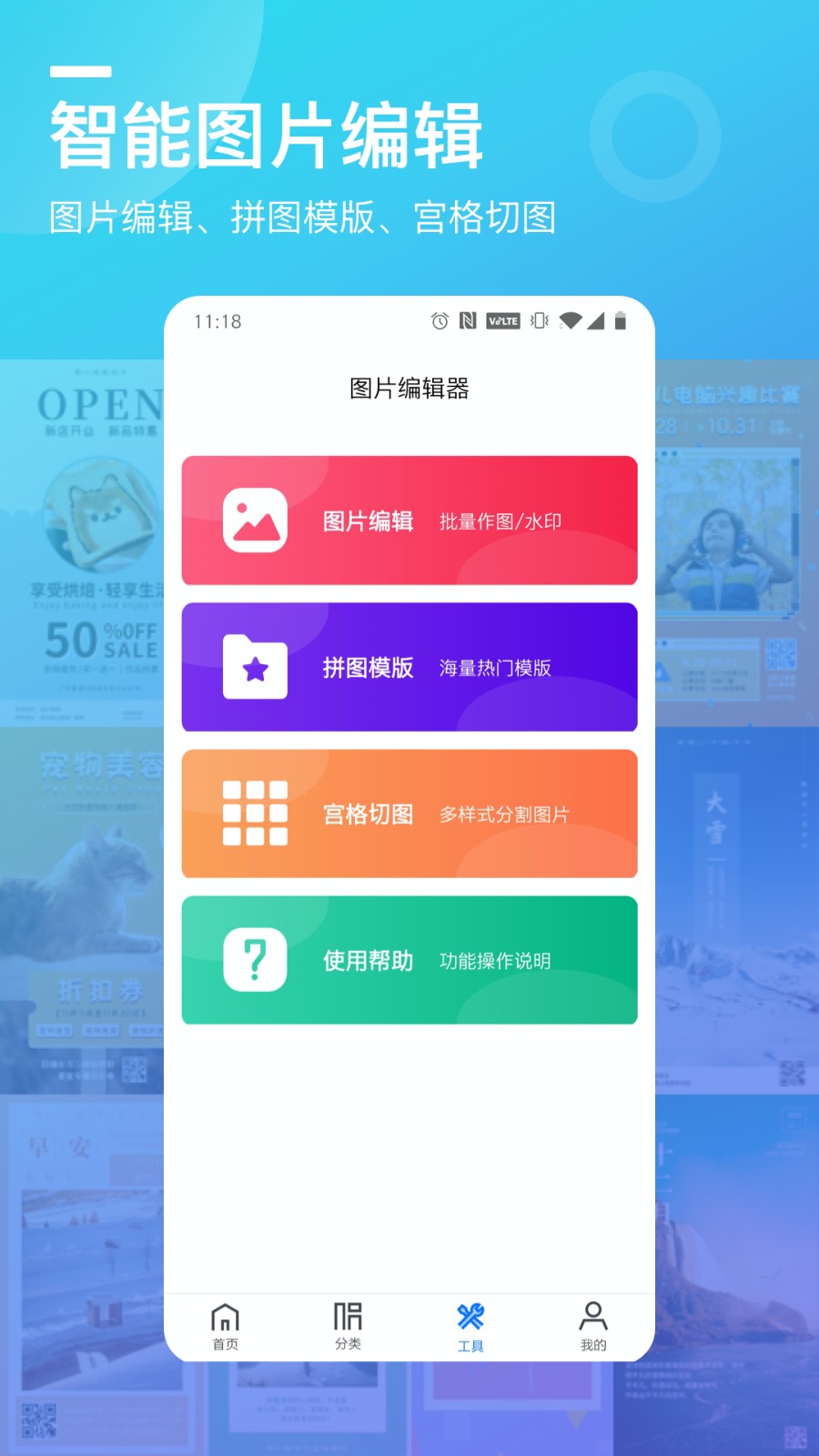Click the battery icon in the status bar
The width and height of the screenshot is (819, 1456).
pyautogui.click(x=622, y=321)
